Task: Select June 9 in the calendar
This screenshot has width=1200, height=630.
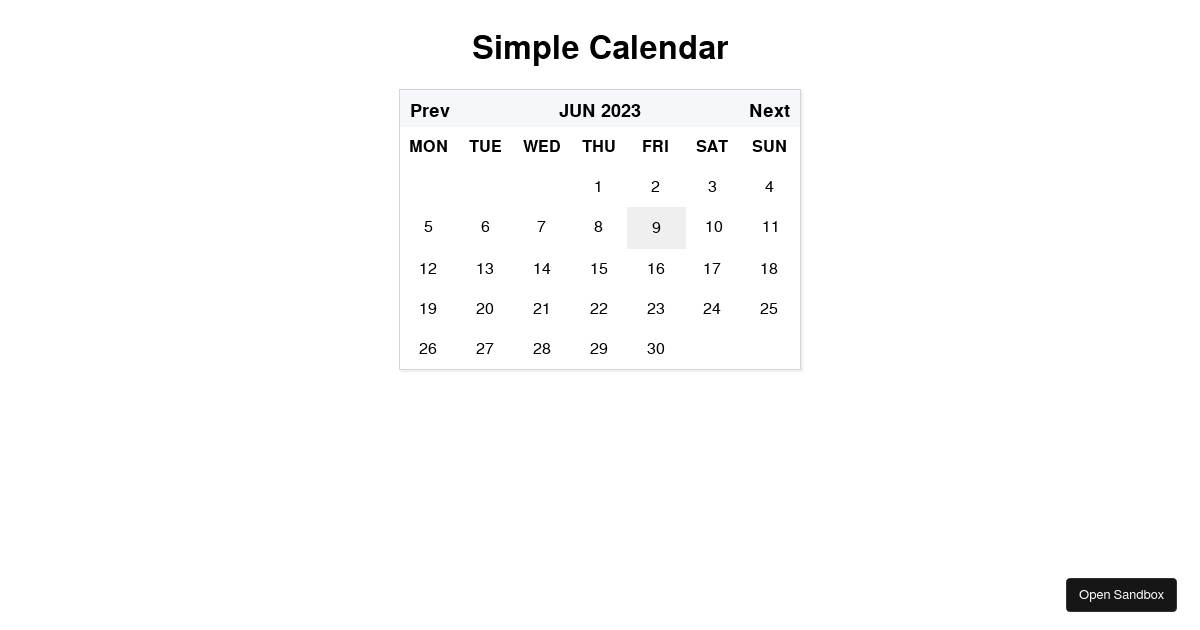Action: (656, 228)
